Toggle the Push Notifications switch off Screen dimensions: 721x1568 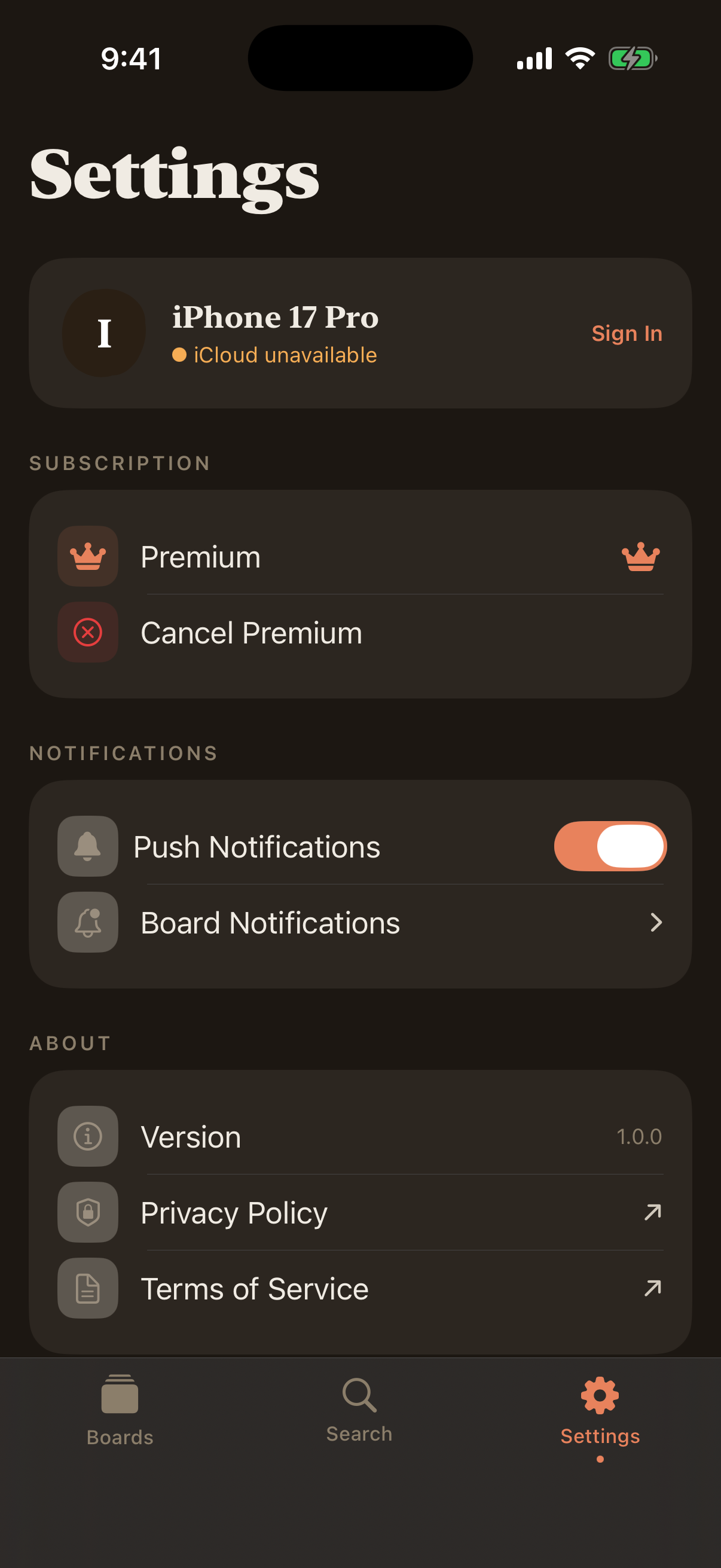(610, 846)
